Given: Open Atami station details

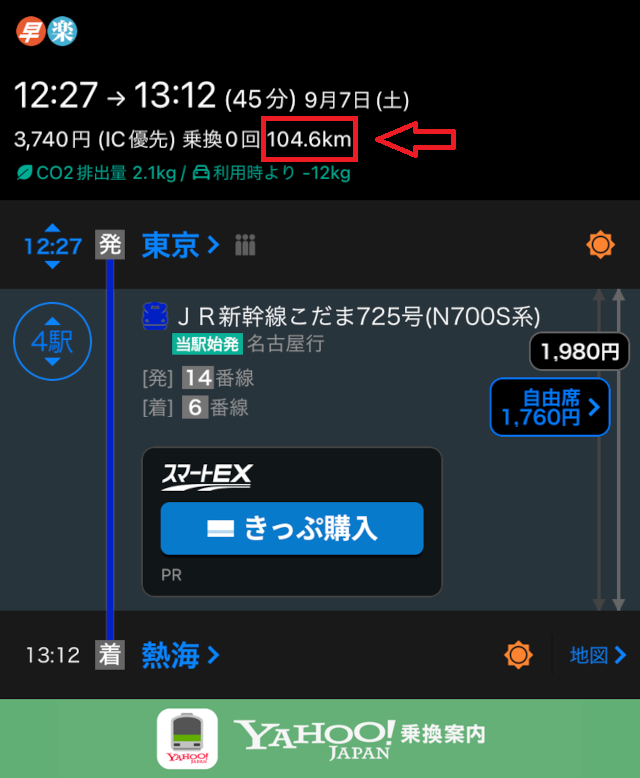Looking at the screenshot, I should click(180, 656).
